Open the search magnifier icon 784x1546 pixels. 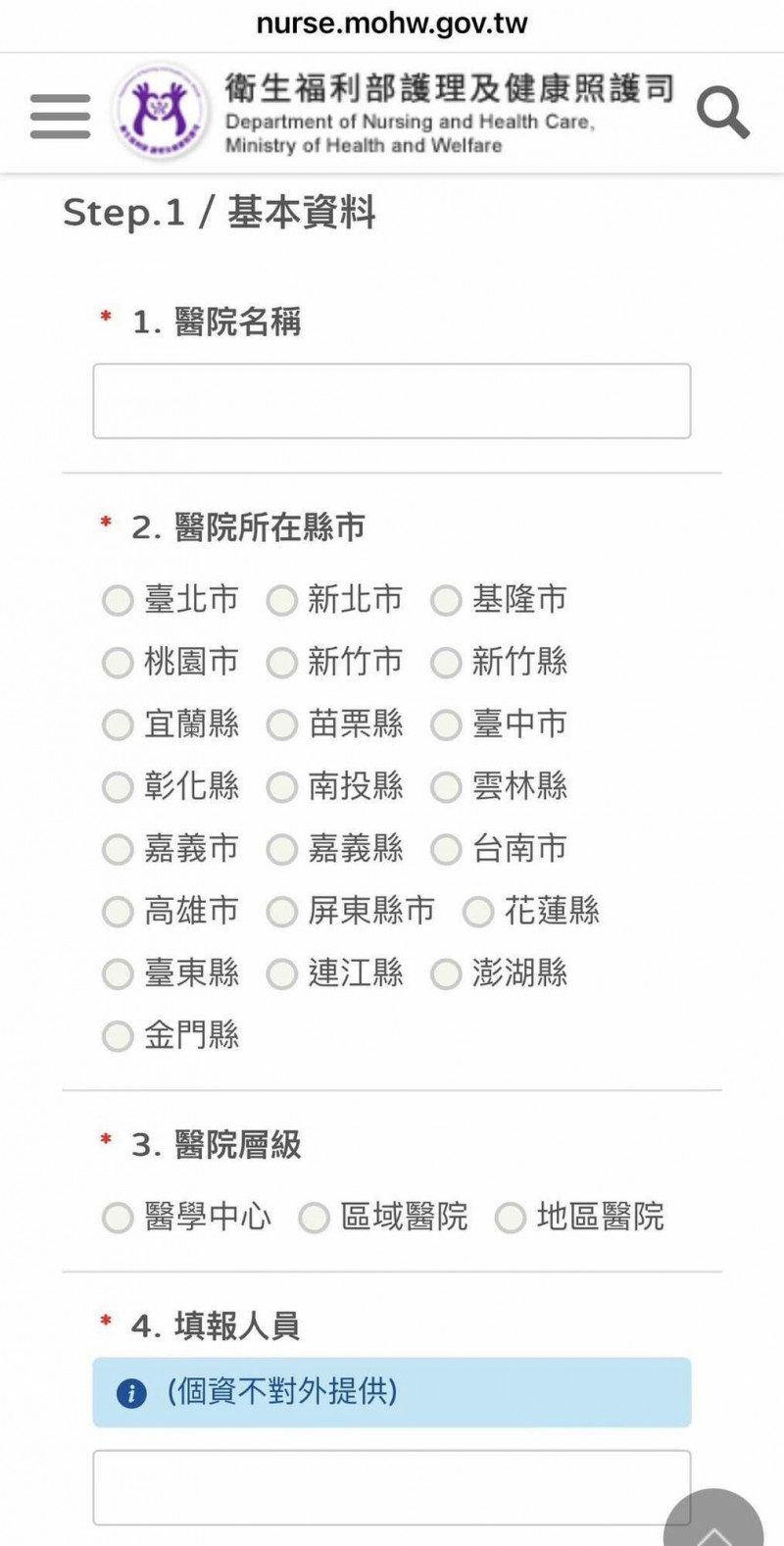pyautogui.click(x=723, y=113)
